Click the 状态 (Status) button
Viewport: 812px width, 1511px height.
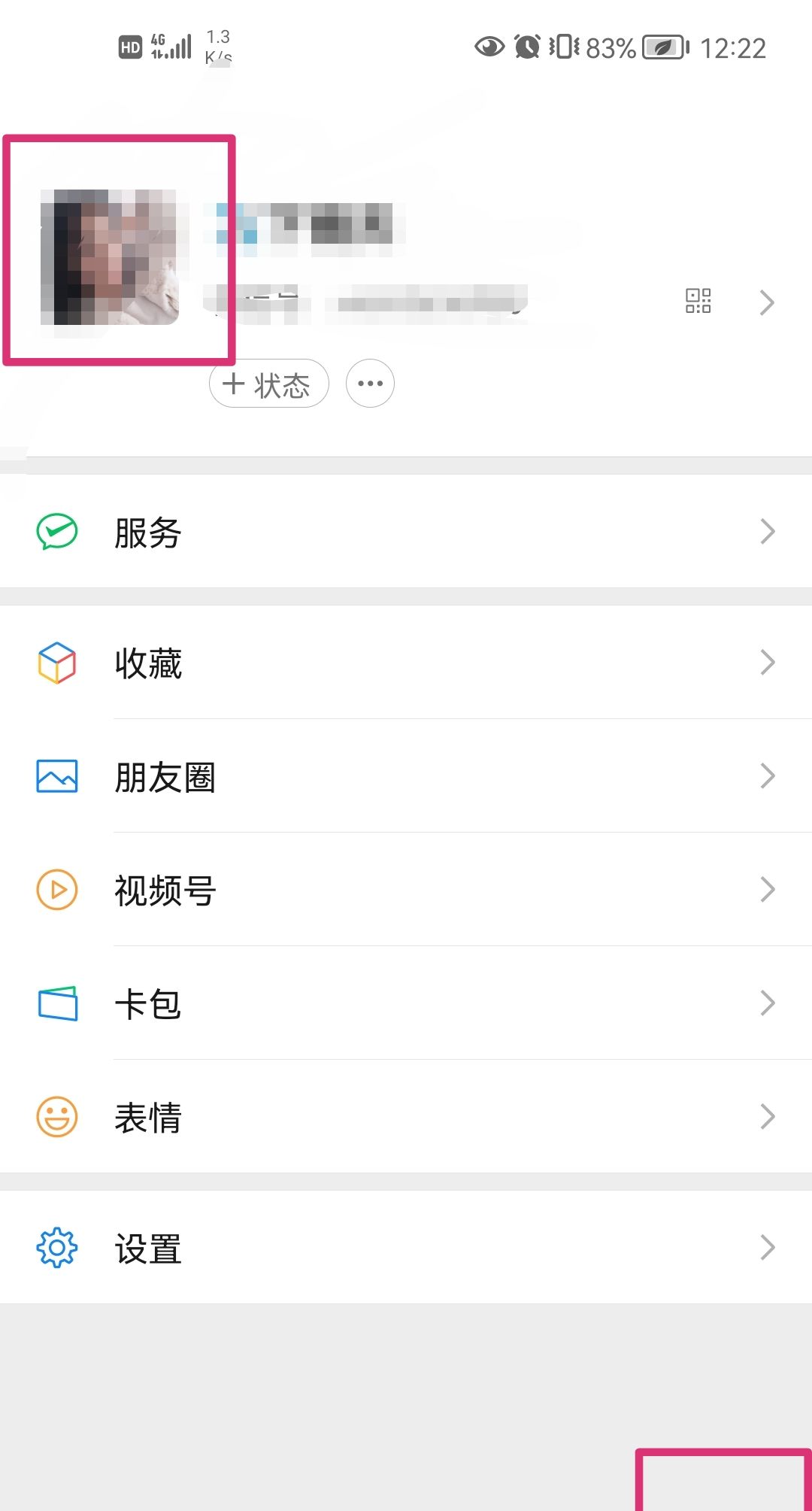[x=268, y=383]
